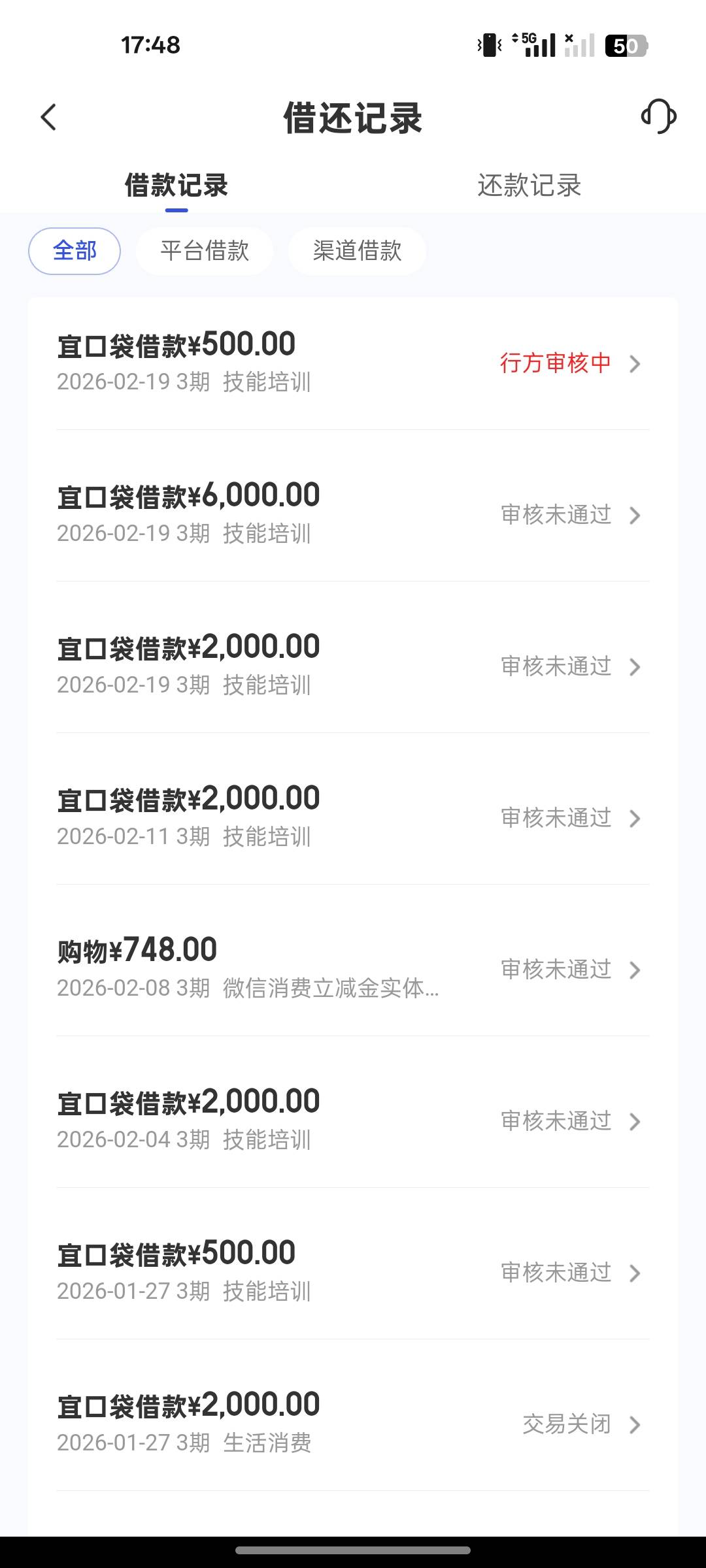Switch to the 还款记录 tab
The image size is (706, 1568).
click(x=529, y=186)
